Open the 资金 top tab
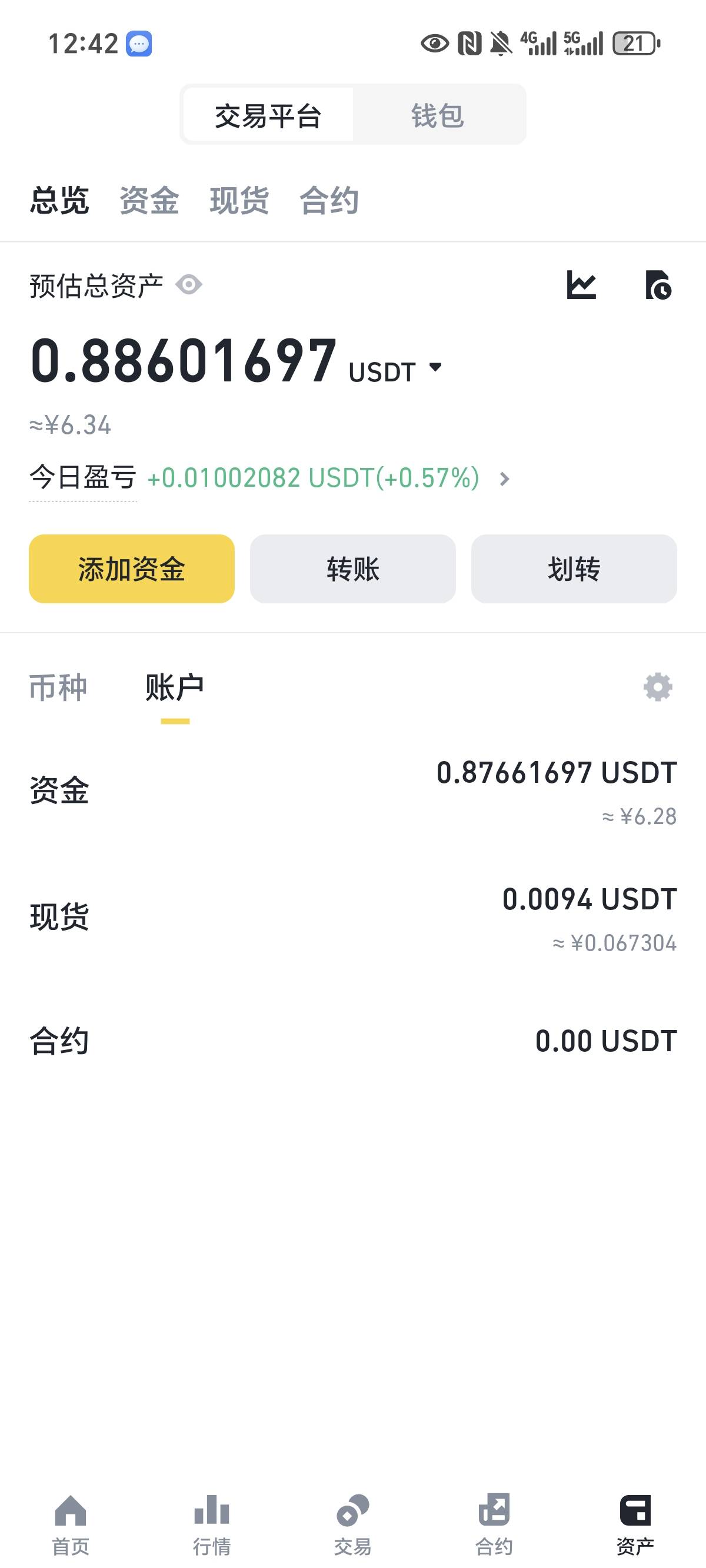 [149, 200]
